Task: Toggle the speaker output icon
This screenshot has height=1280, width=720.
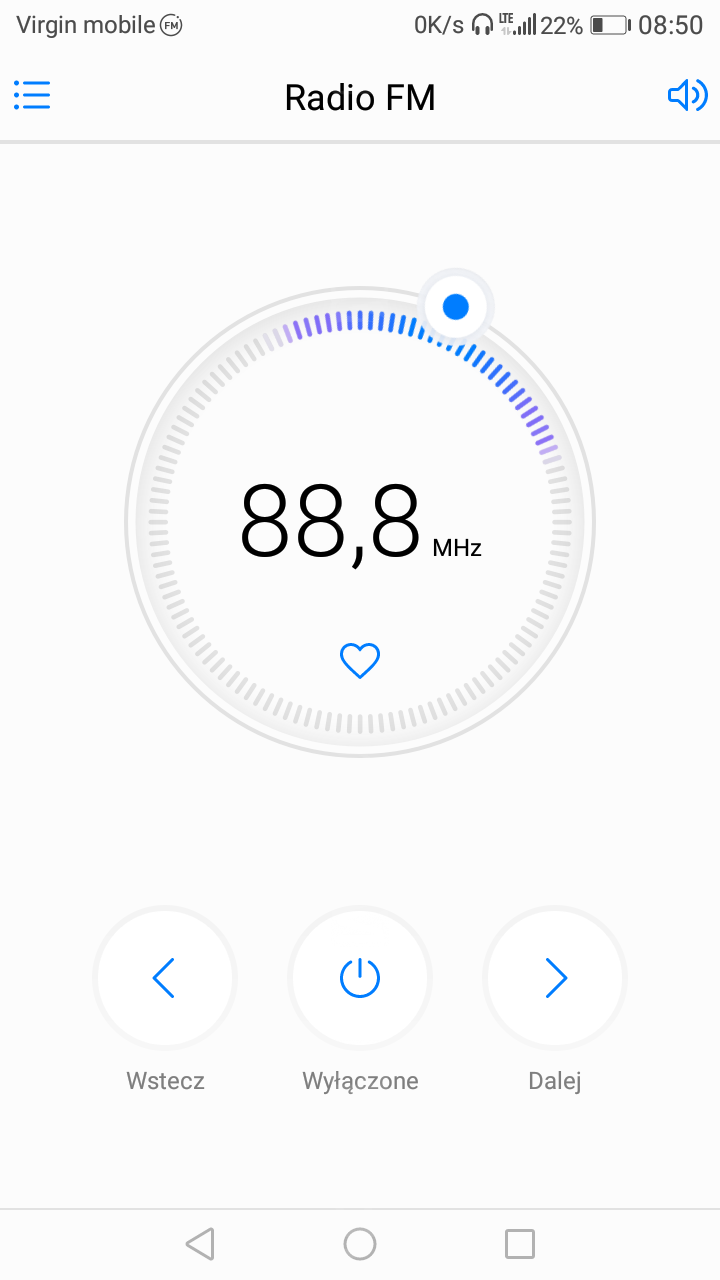Action: point(688,96)
